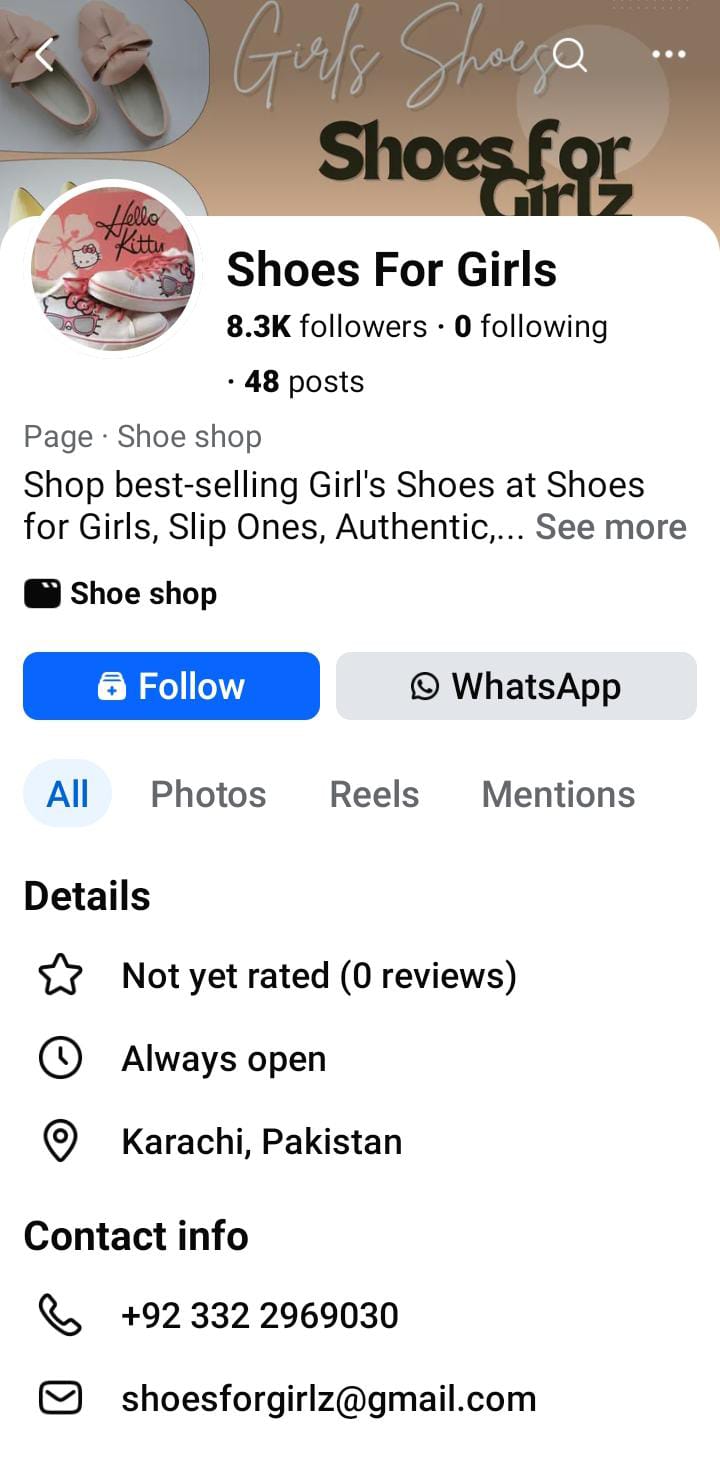Screen dimensions: 720x1472
Task: View the Shoes For Girls profile picture
Action: pyautogui.click(x=112, y=270)
